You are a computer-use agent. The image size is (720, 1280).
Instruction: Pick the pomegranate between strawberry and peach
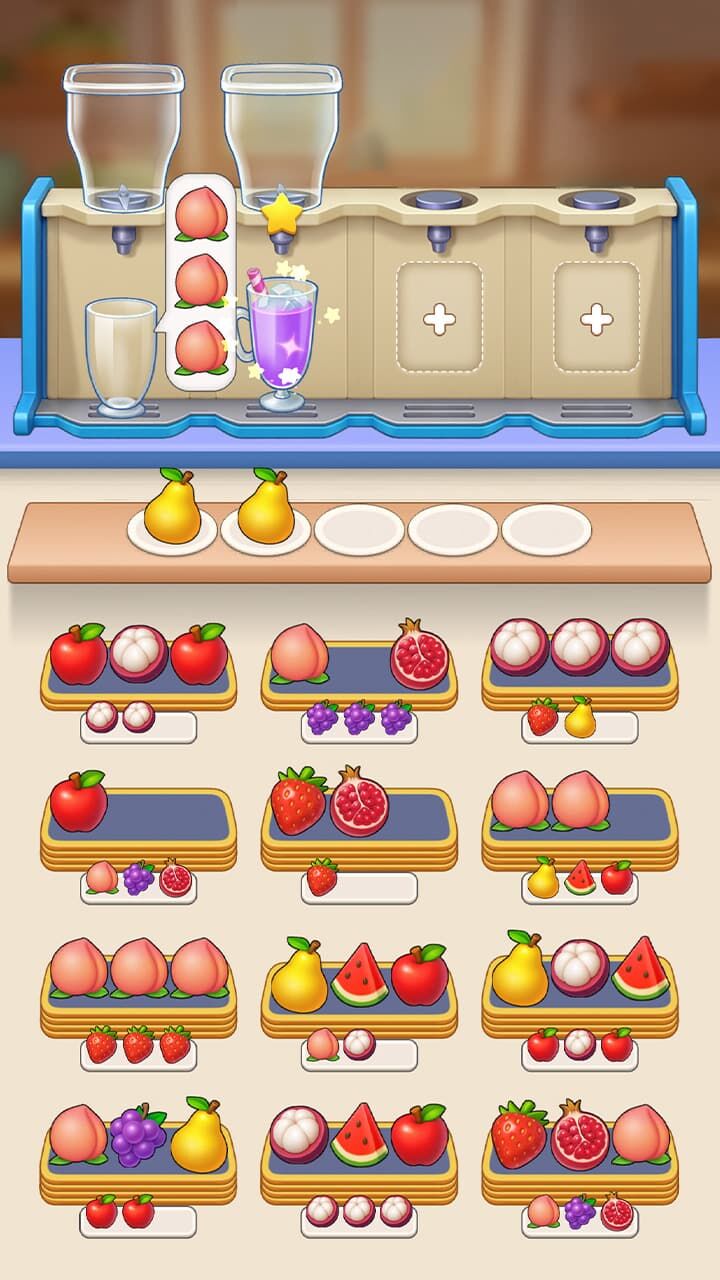click(580, 1135)
